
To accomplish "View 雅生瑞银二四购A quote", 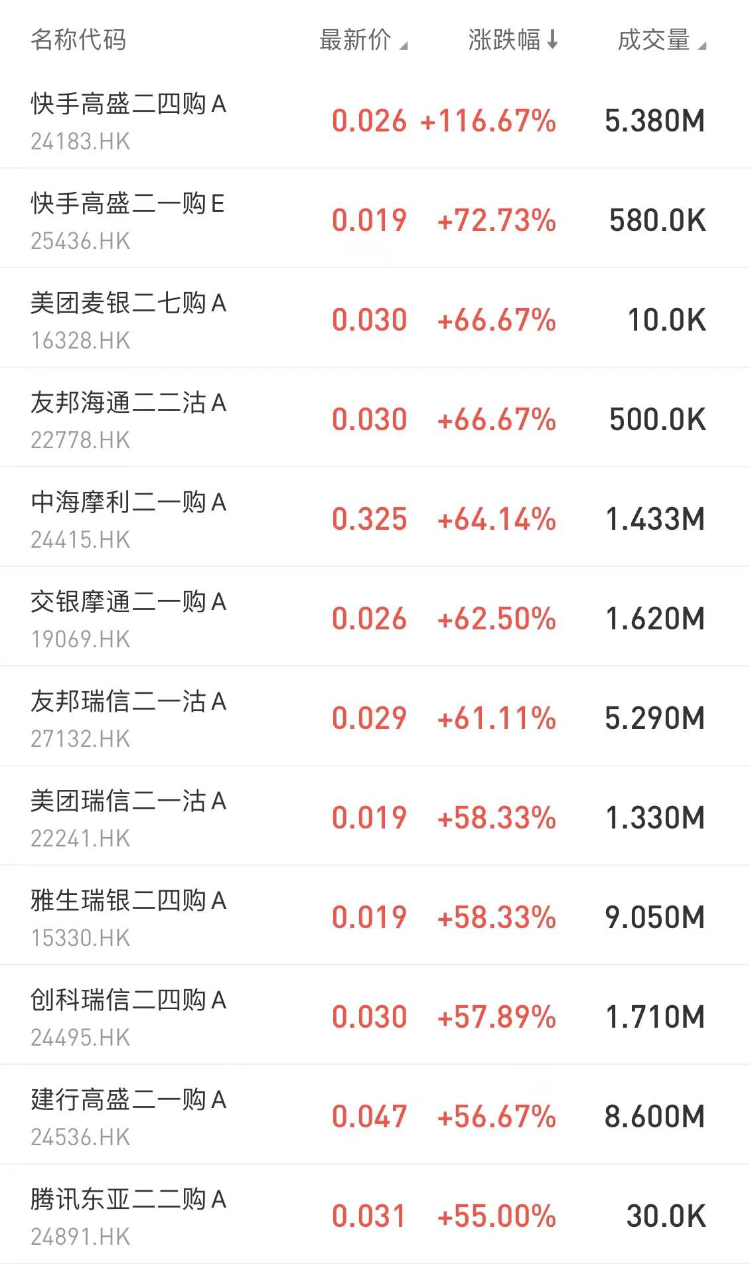I will (375, 915).
